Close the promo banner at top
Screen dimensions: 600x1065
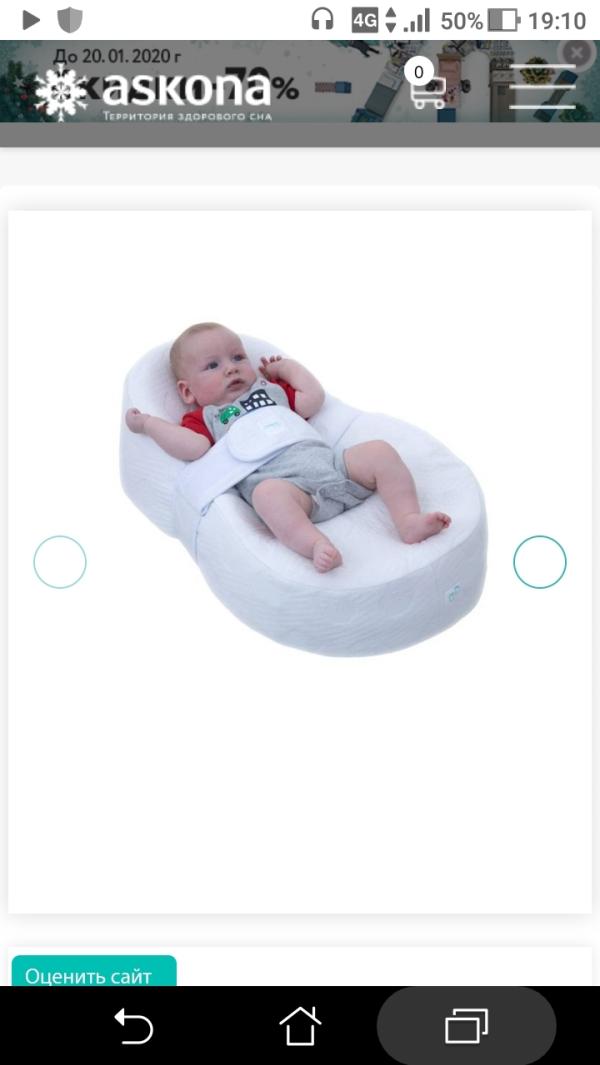tap(576, 52)
